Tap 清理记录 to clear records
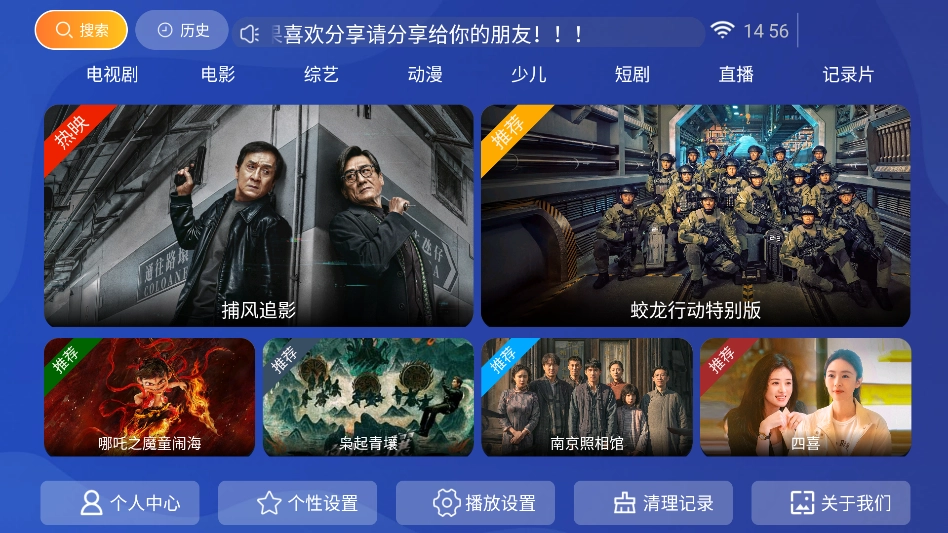This screenshot has width=948, height=533. 654,503
